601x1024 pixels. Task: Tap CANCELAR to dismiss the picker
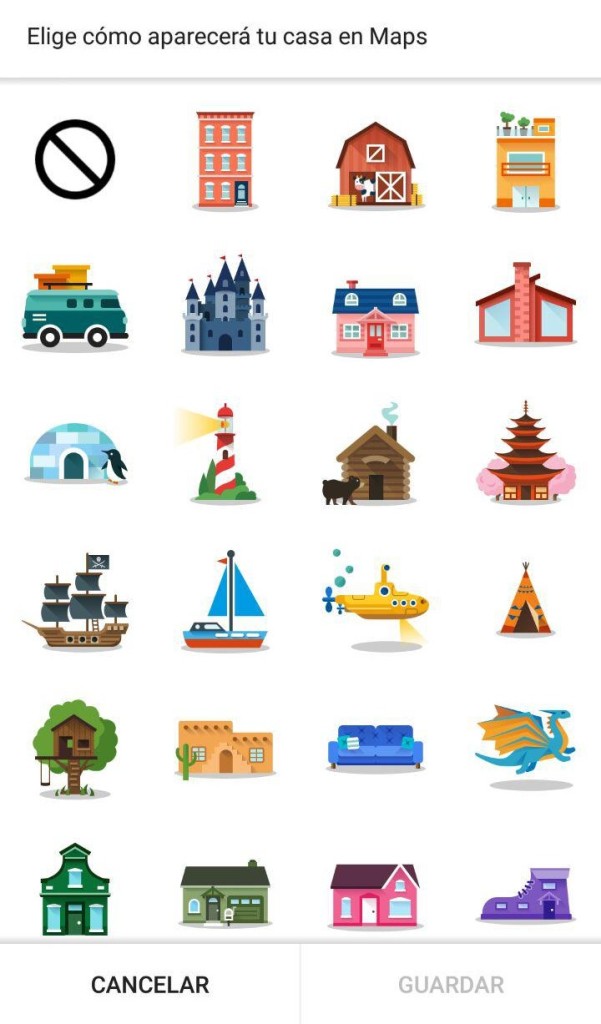tap(150, 985)
